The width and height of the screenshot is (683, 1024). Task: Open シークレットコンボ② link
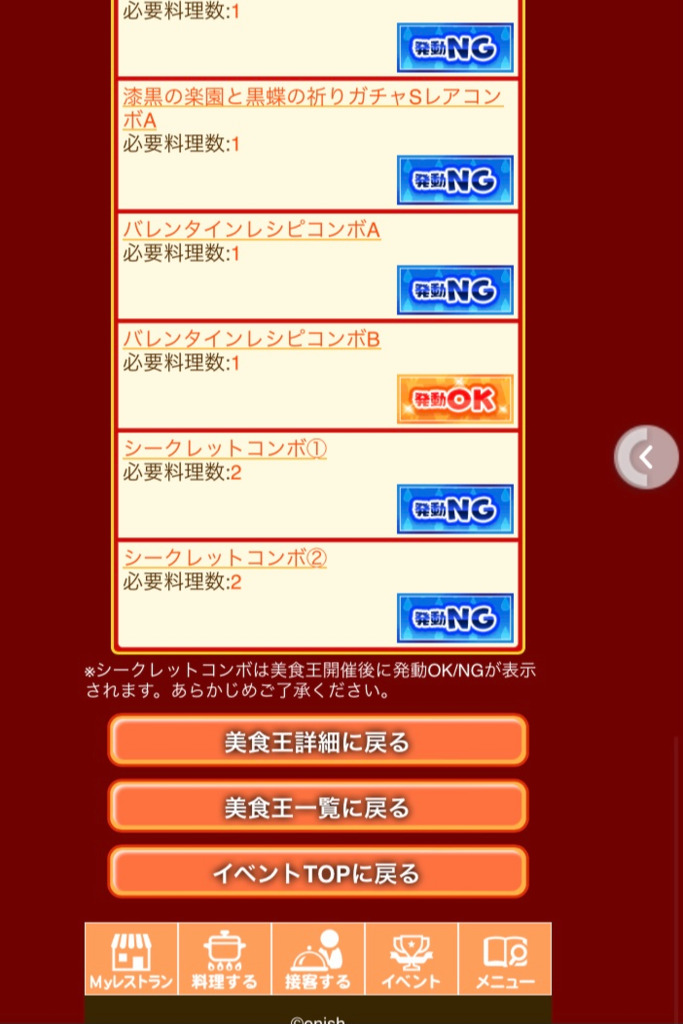pyautogui.click(x=224, y=558)
